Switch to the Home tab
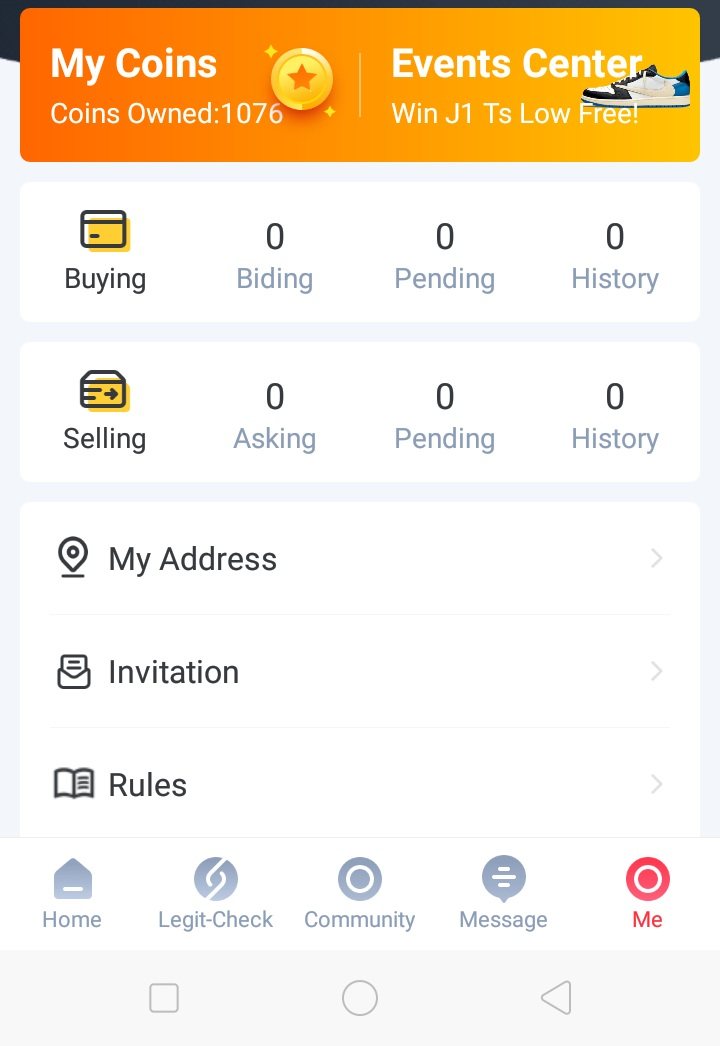Image resolution: width=720 pixels, height=1046 pixels. point(72,893)
